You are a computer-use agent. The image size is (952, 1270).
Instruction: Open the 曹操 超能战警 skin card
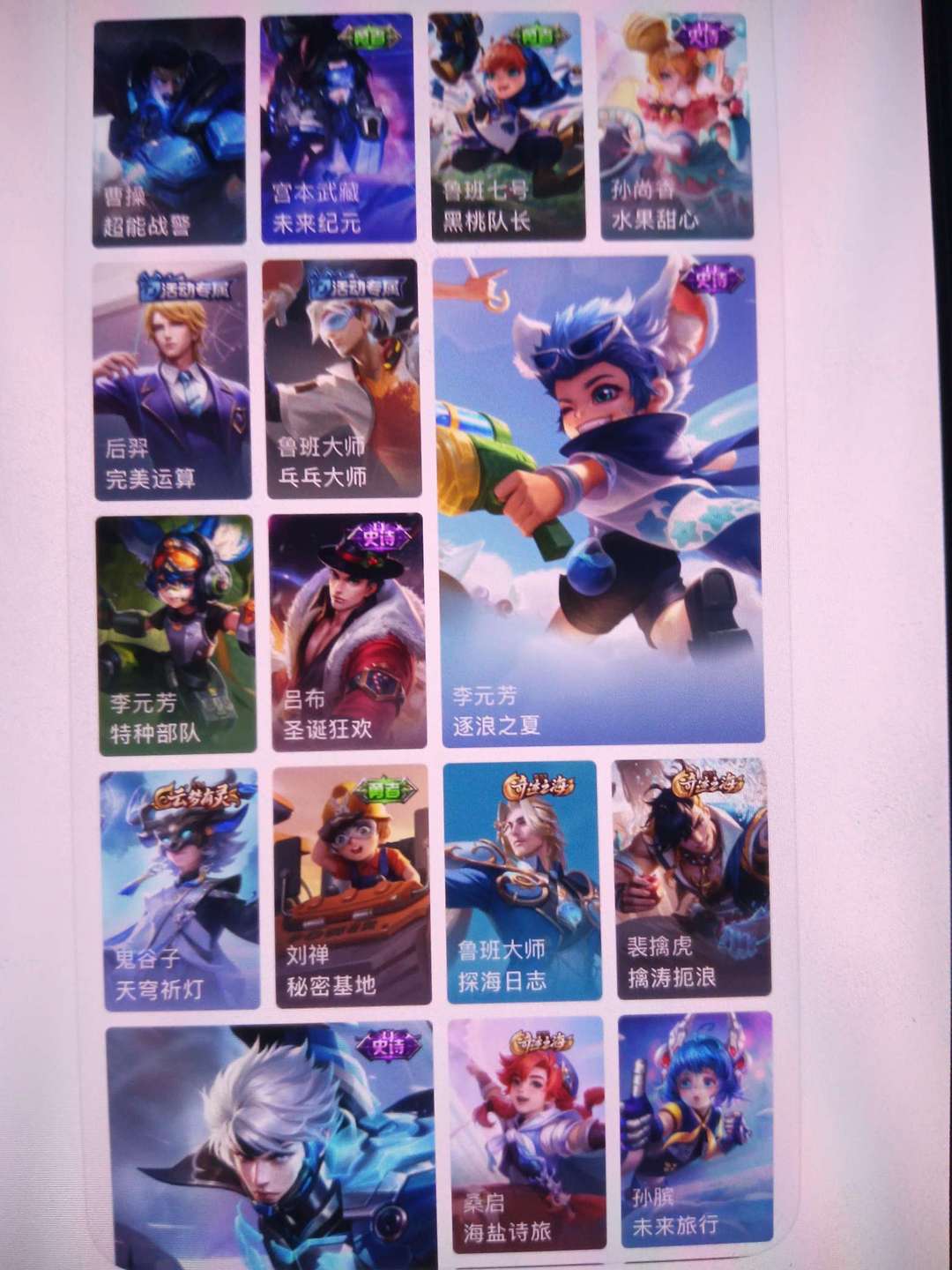pyautogui.click(x=169, y=131)
